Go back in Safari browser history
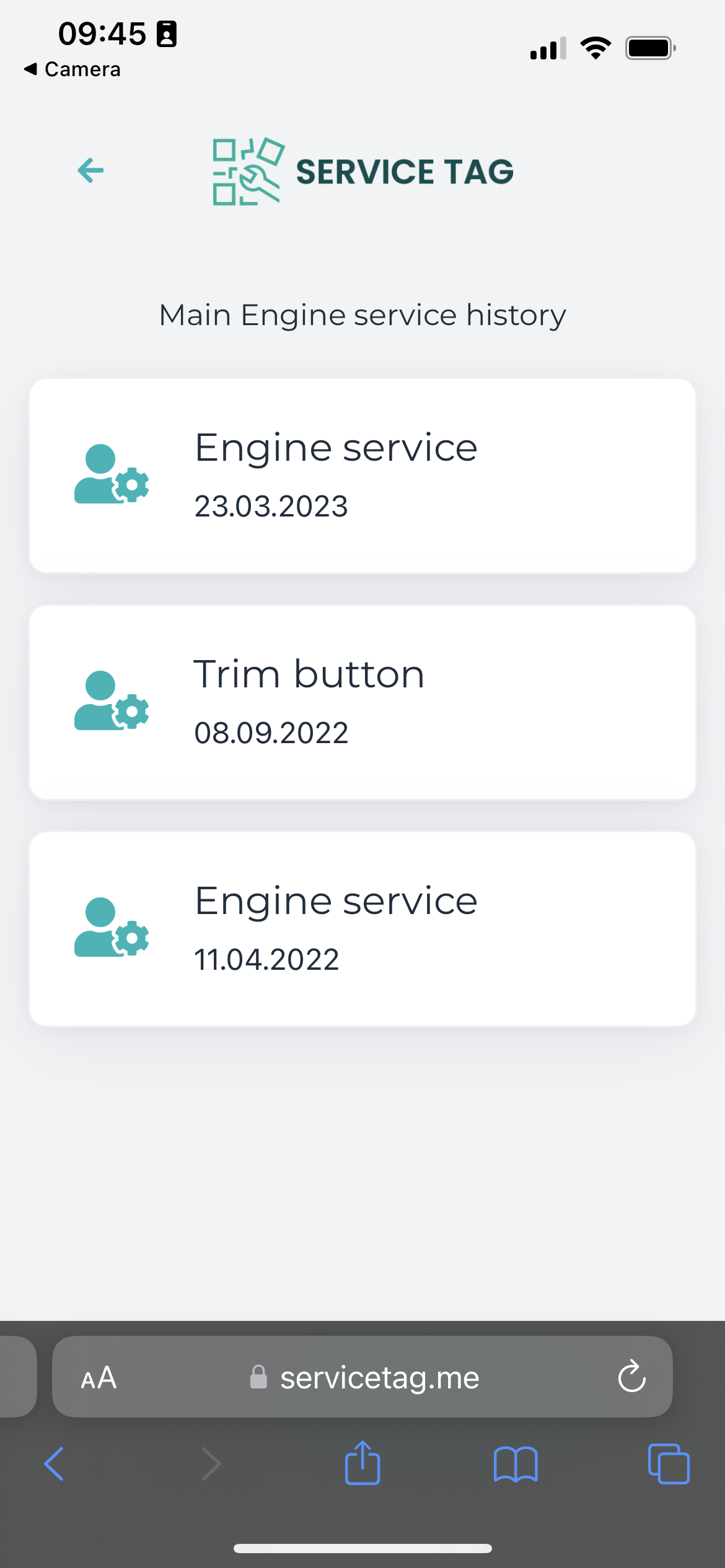This screenshot has height=1568, width=725. pos(54,1464)
